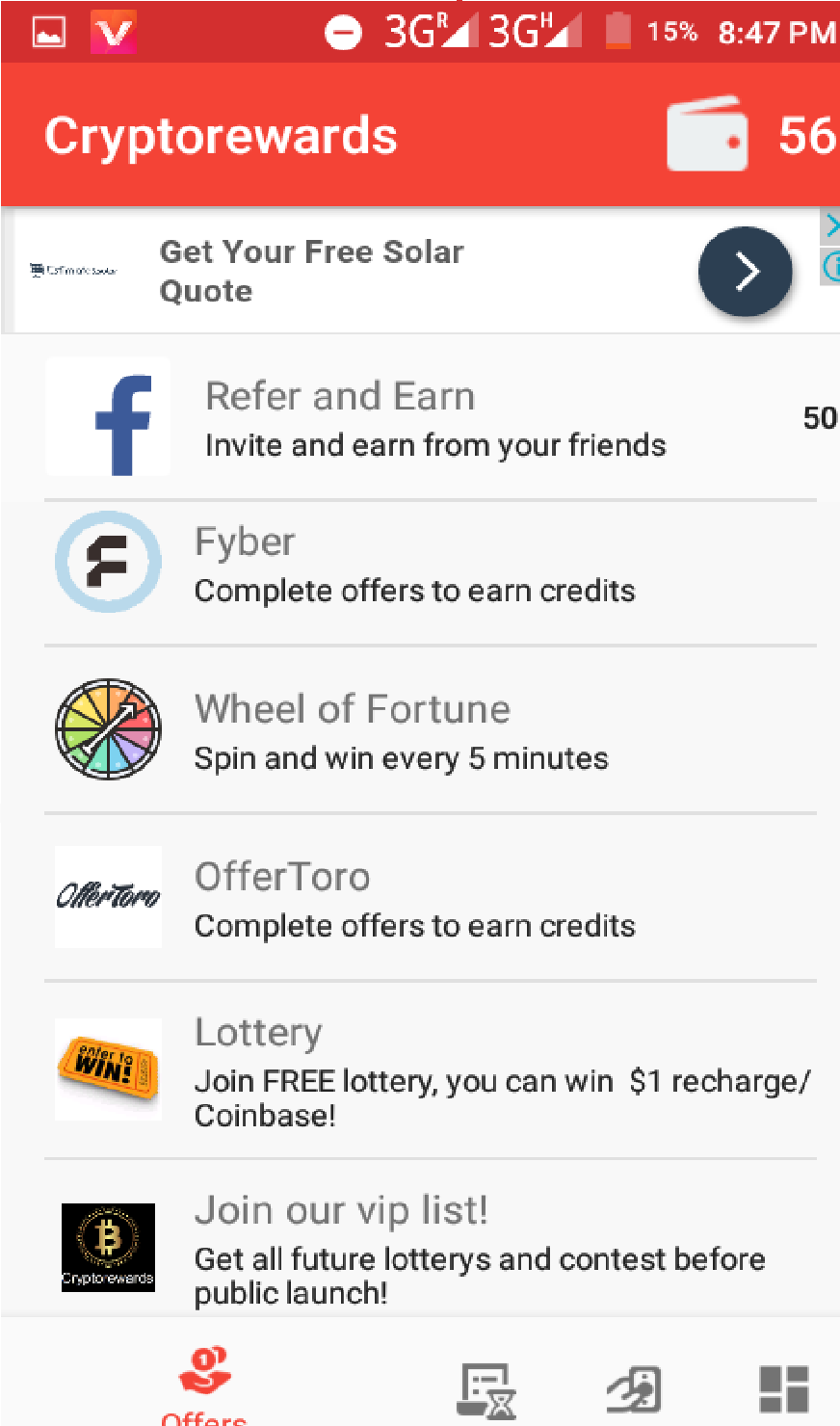Open the ad info icon
This screenshot has height=1426, width=840.
[831, 266]
